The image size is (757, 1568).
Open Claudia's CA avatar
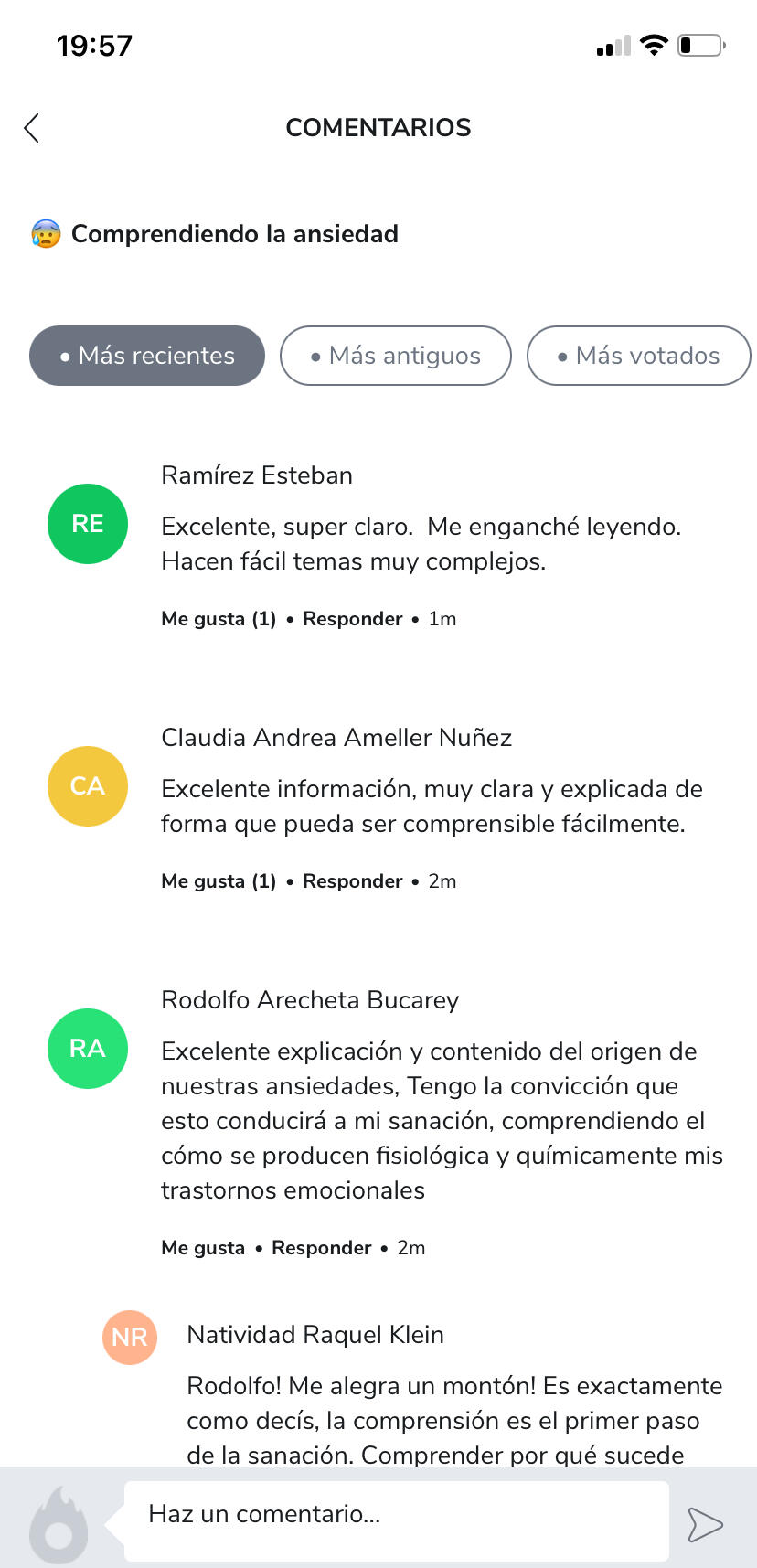pyautogui.click(x=88, y=786)
